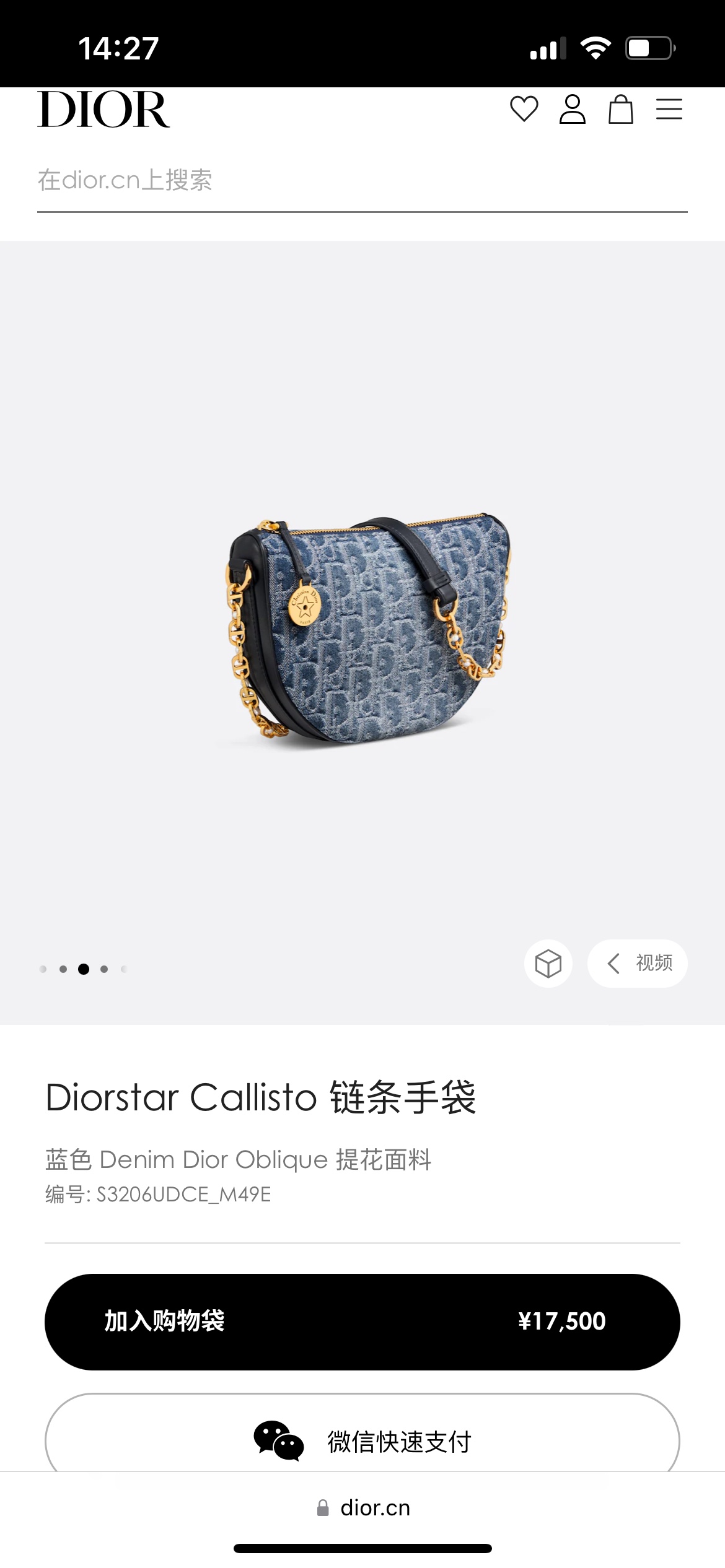Add to bag with 加入购物袋

pos(362,1322)
